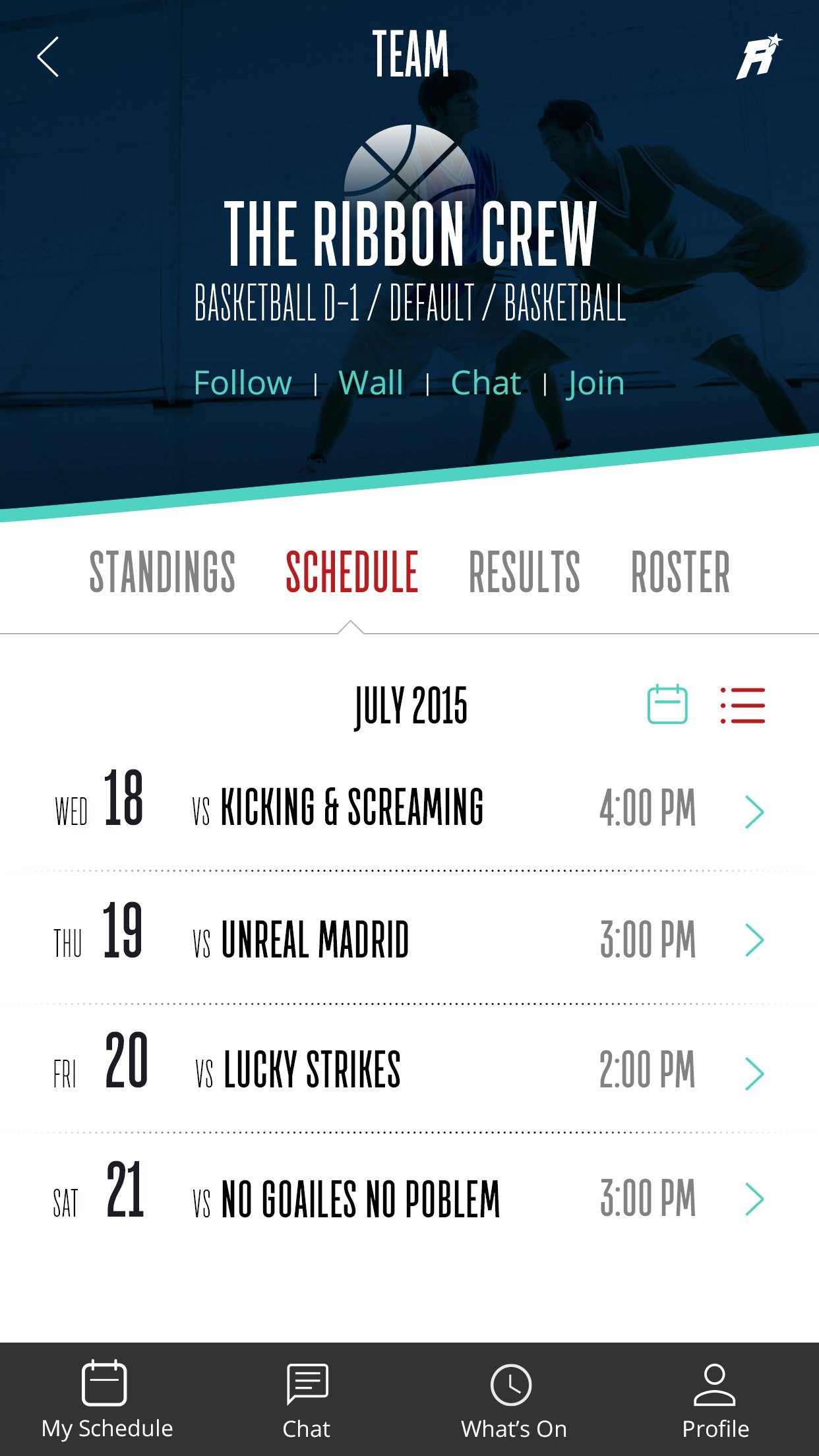Open the team Wall link

[371, 383]
